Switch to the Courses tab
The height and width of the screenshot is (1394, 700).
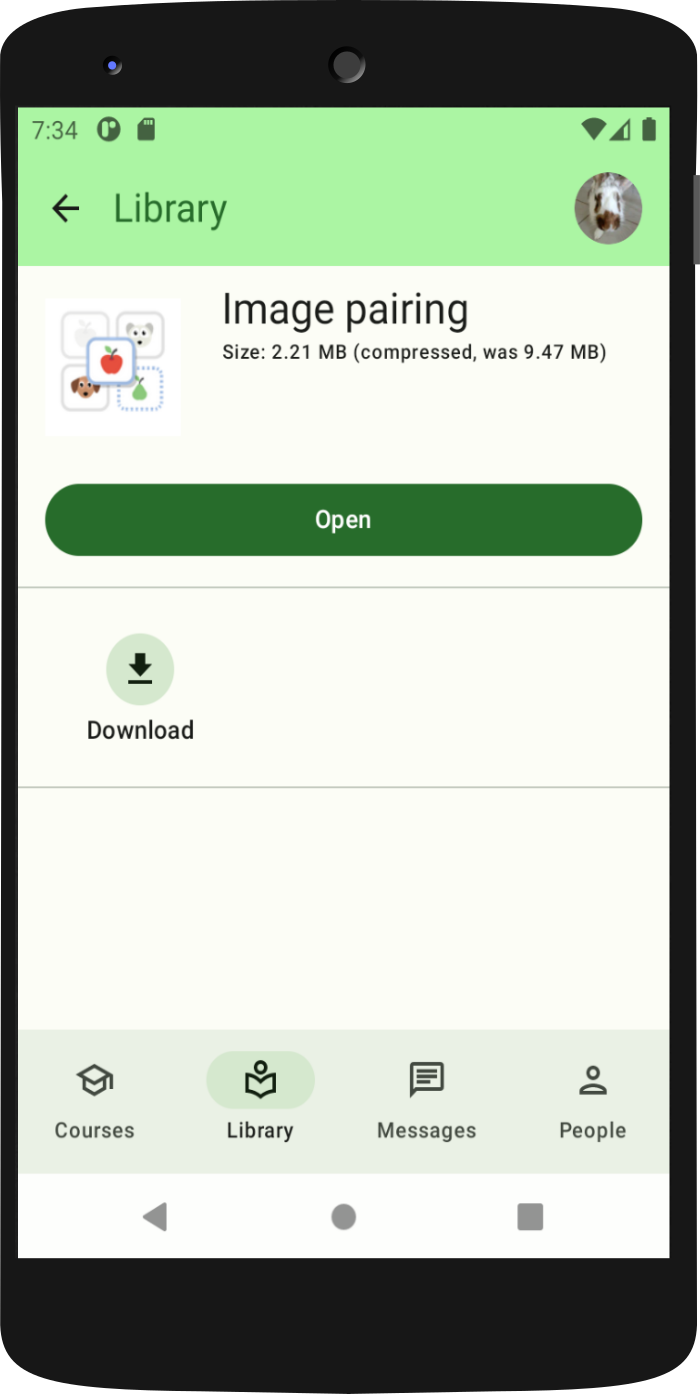point(95,1101)
